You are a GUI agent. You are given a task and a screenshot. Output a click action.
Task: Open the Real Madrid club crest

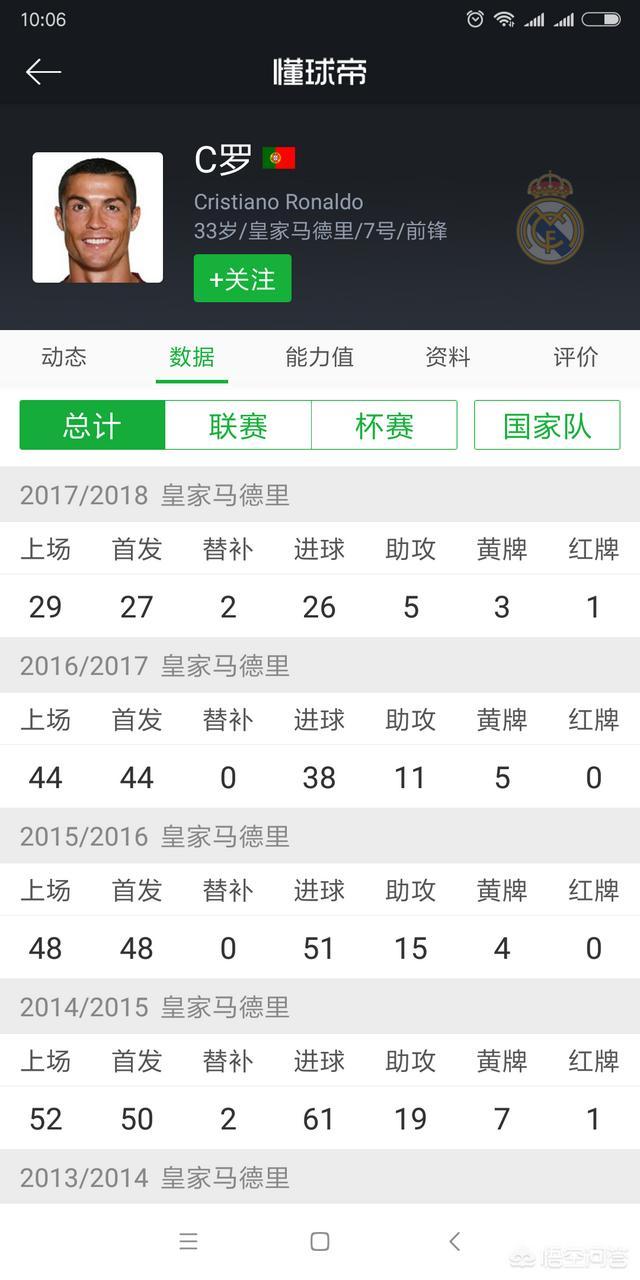click(x=549, y=218)
